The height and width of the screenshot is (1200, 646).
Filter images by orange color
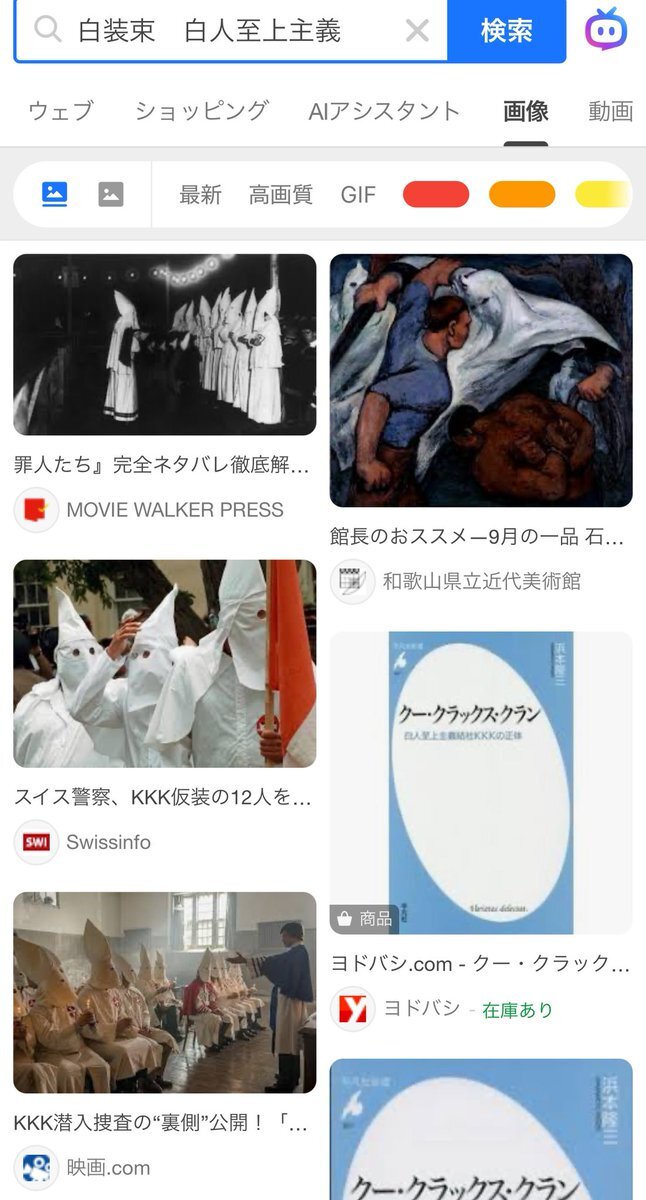tap(521, 194)
